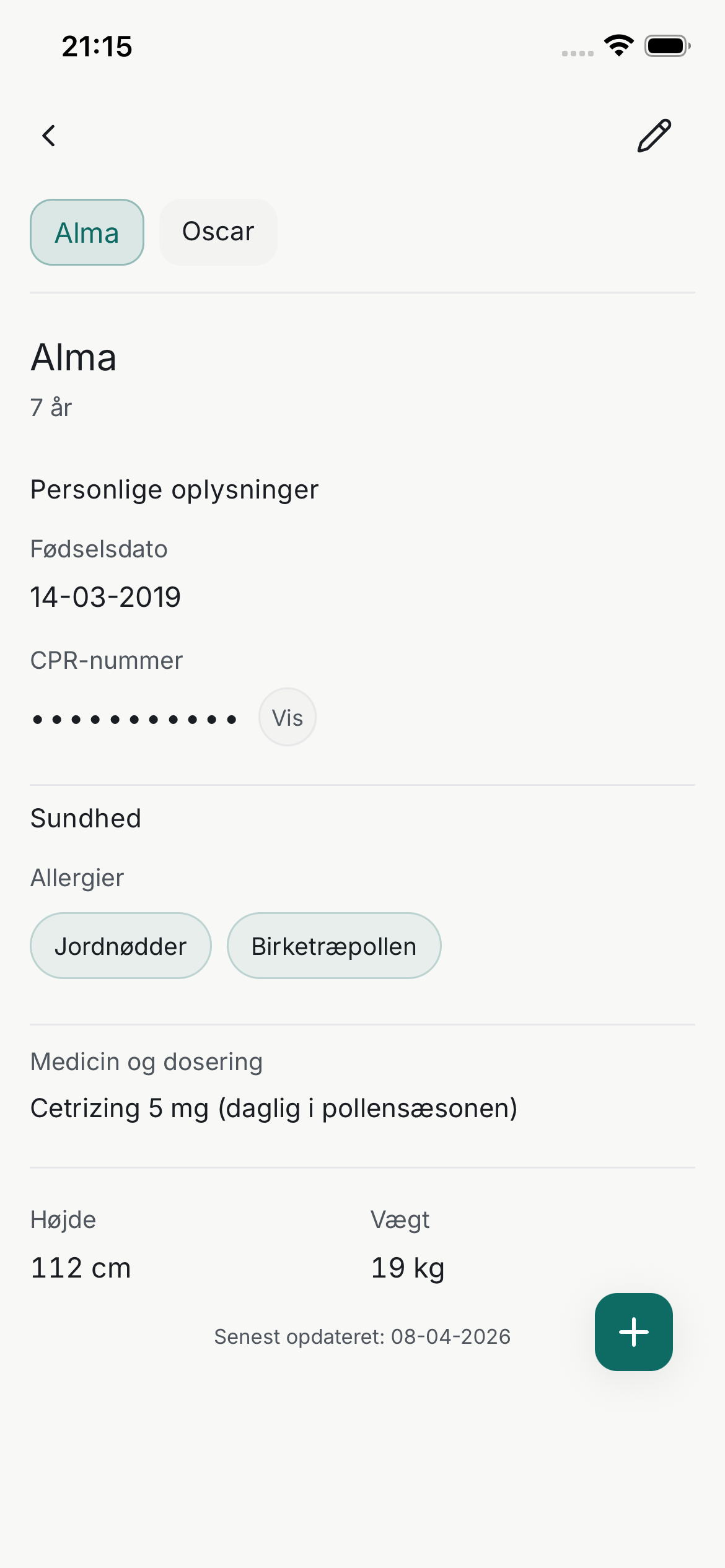The width and height of the screenshot is (725, 1568).
Task: Expand Medicin og dosering details
Action: point(146,1061)
